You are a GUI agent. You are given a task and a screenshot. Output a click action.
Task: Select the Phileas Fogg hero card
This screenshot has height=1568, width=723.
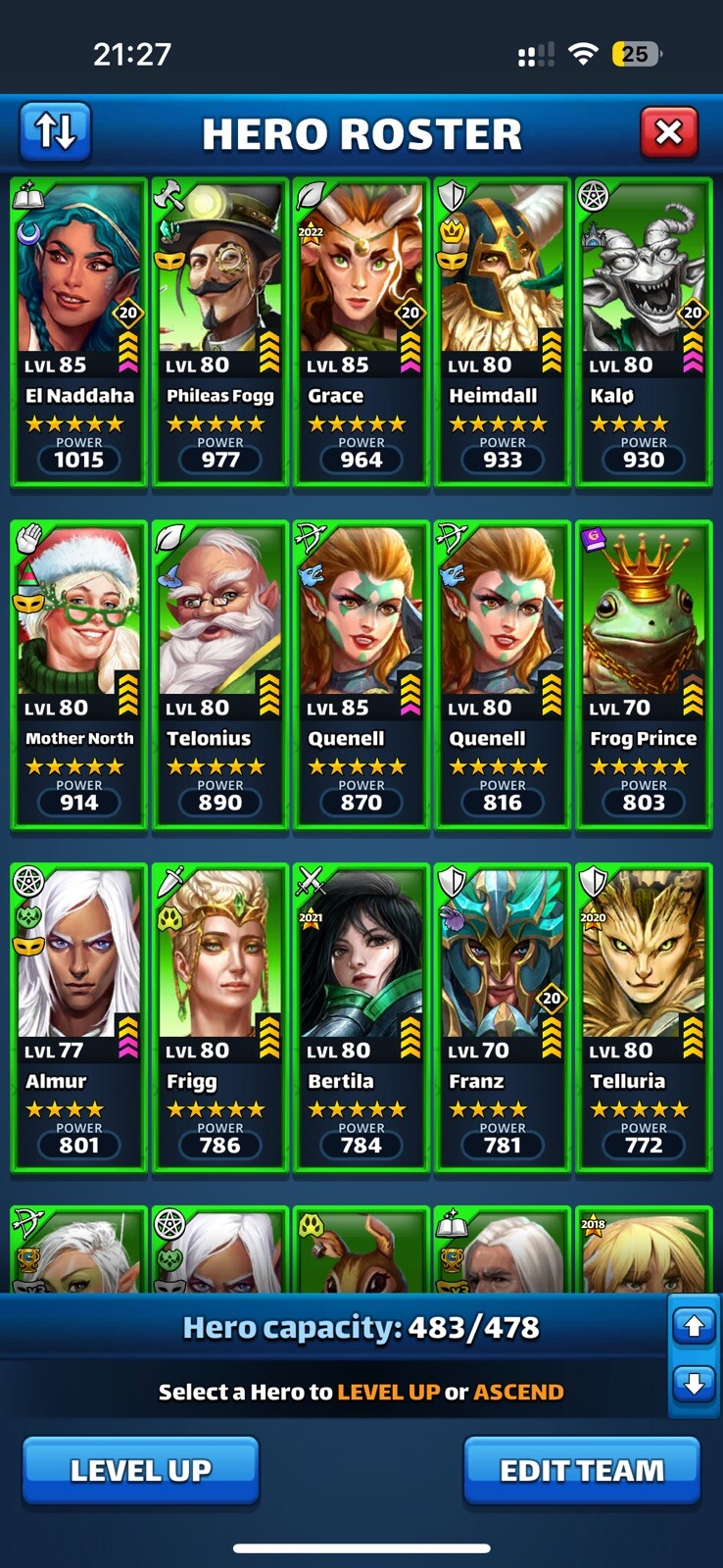tap(219, 331)
